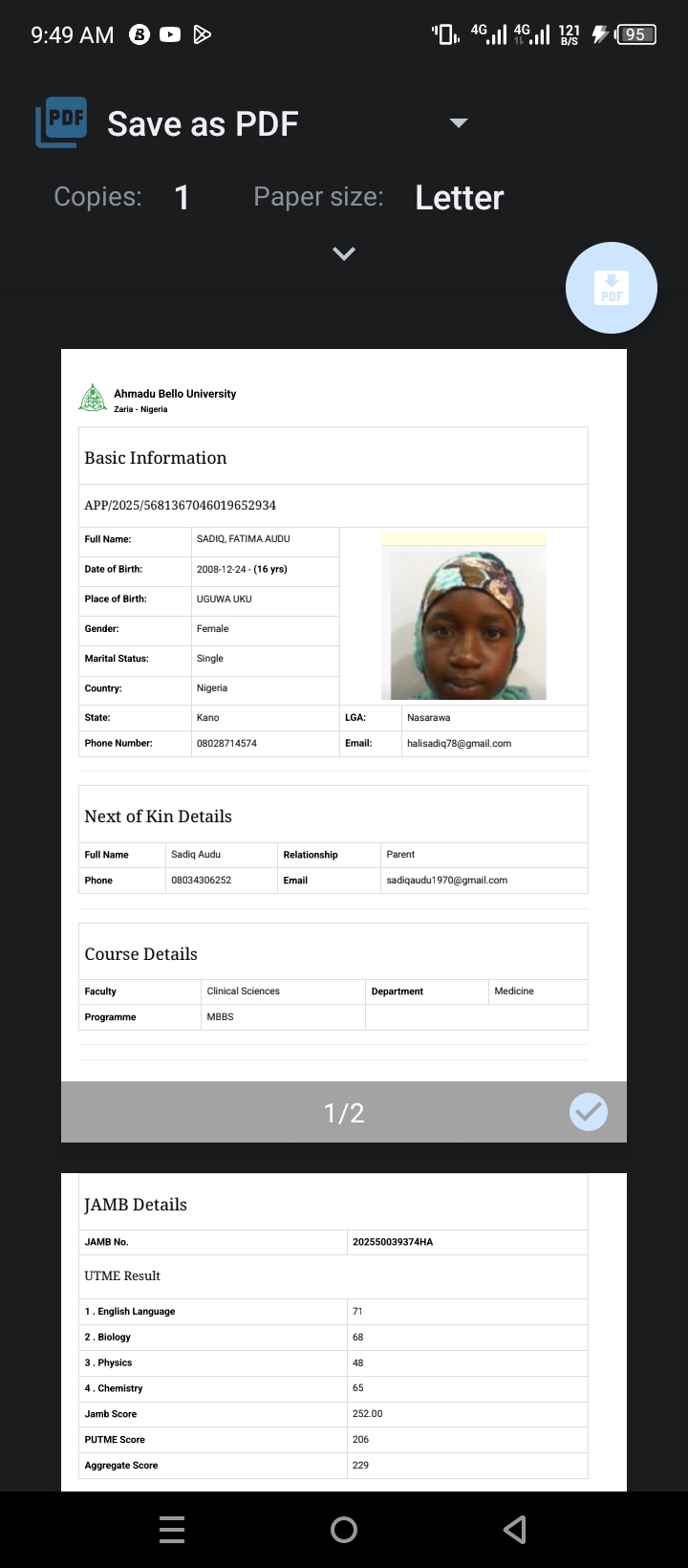Go to the home screen
Image resolution: width=688 pixels, height=1568 pixels.
pos(344,1530)
